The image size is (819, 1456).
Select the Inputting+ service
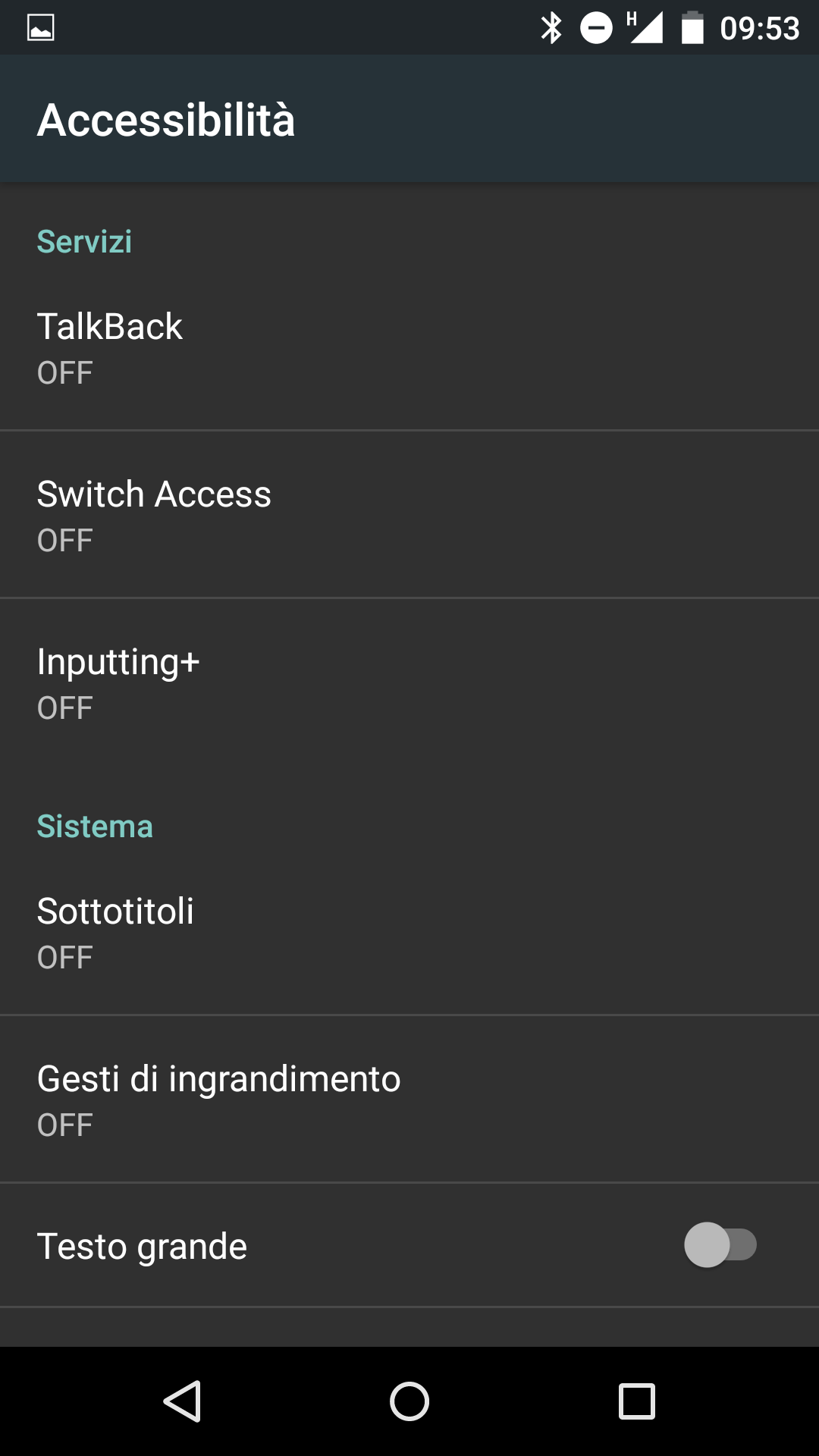click(x=409, y=682)
